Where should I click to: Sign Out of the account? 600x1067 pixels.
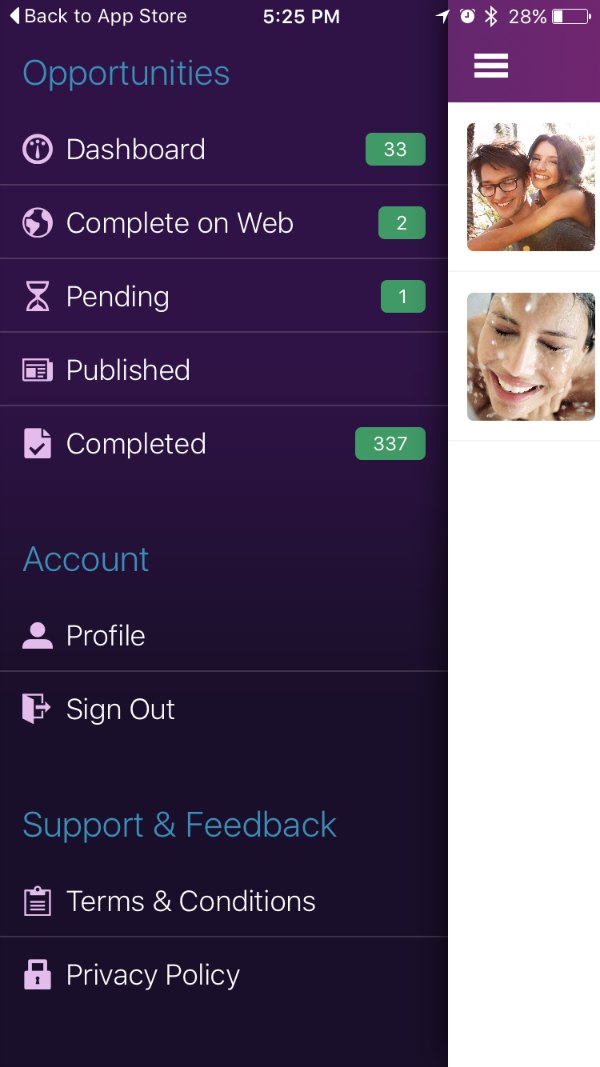223,709
